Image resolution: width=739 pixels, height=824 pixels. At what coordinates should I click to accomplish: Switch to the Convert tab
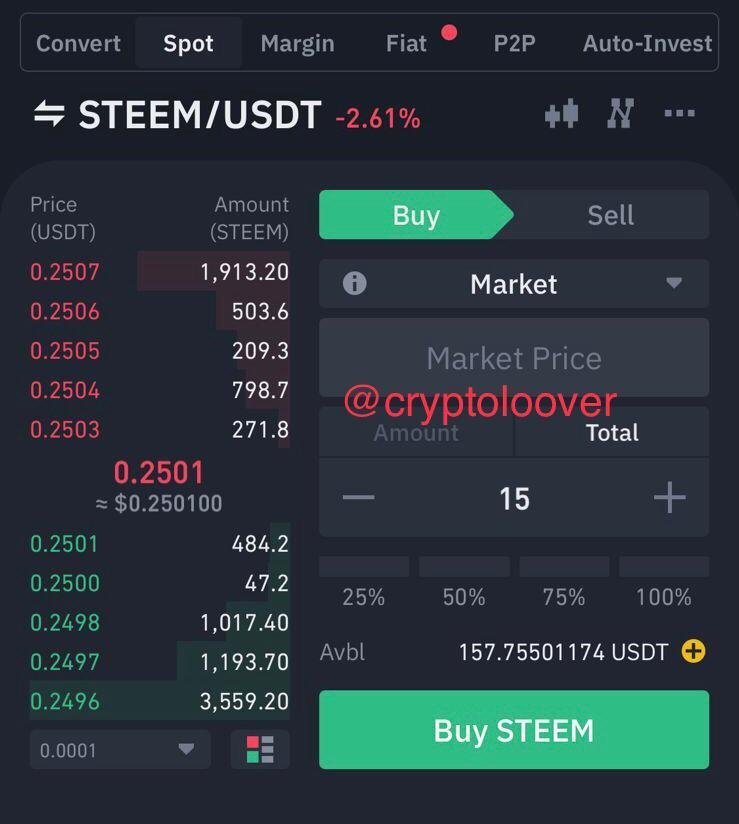(x=78, y=44)
